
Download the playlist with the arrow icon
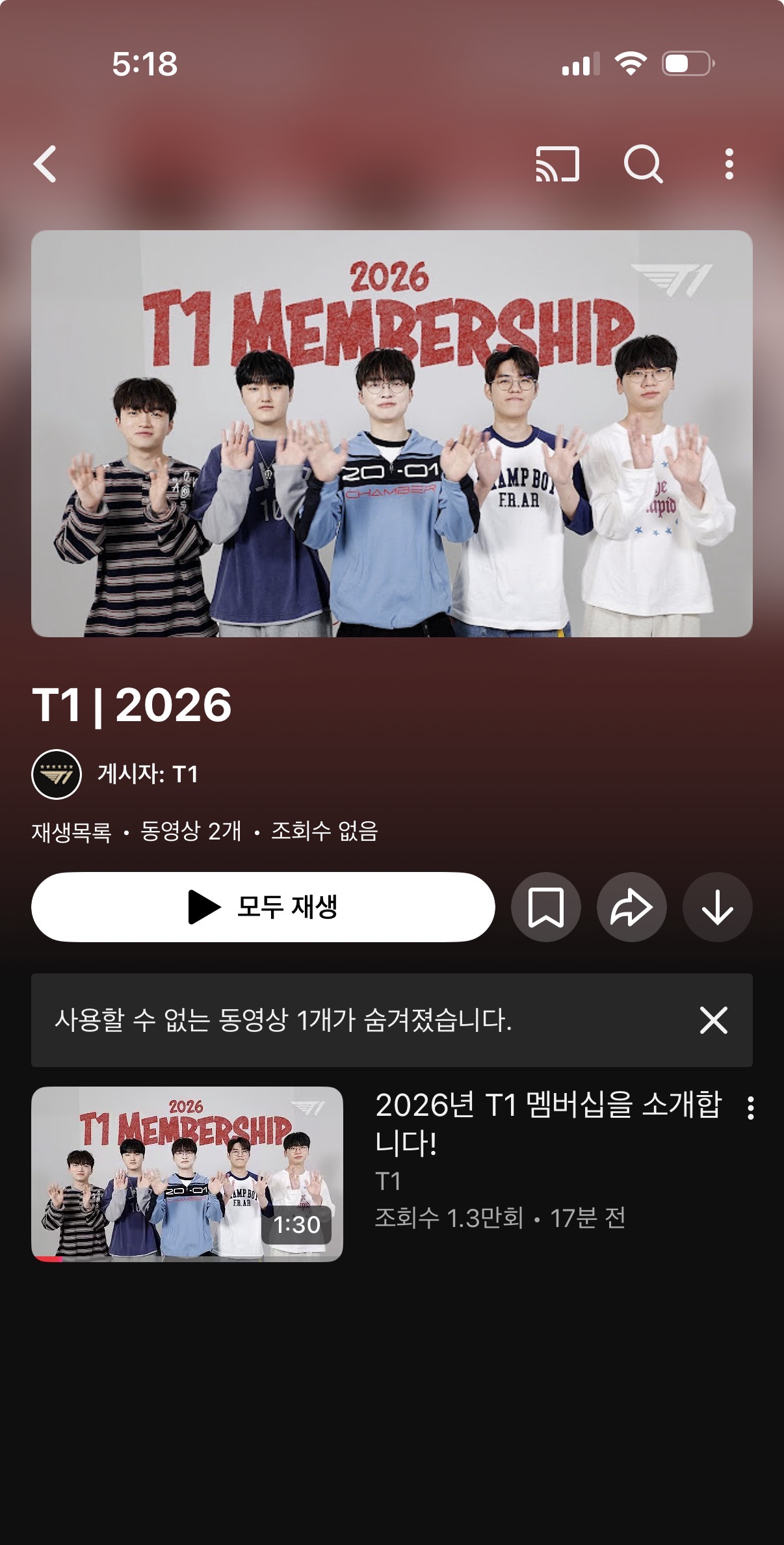tap(717, 906)
